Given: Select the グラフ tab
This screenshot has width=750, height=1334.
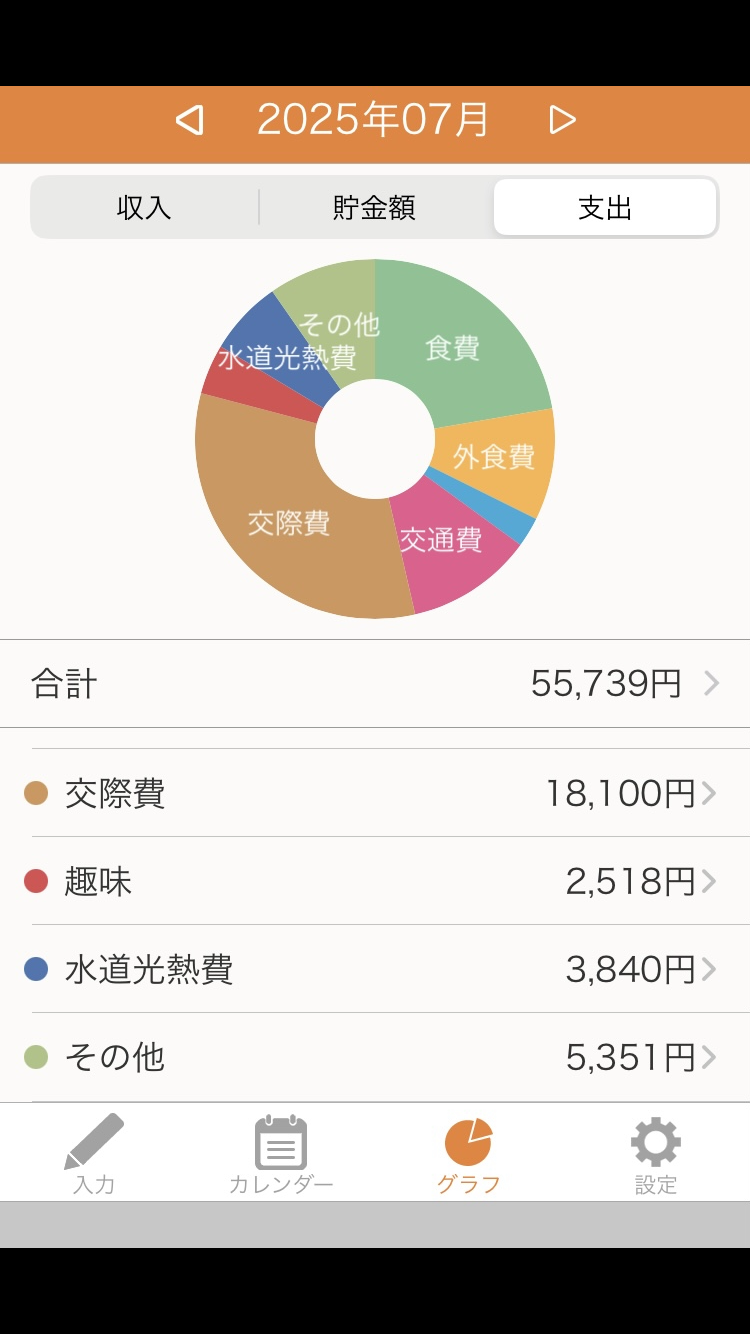Looking at the screenshot, I should (x=468, y=1153).
